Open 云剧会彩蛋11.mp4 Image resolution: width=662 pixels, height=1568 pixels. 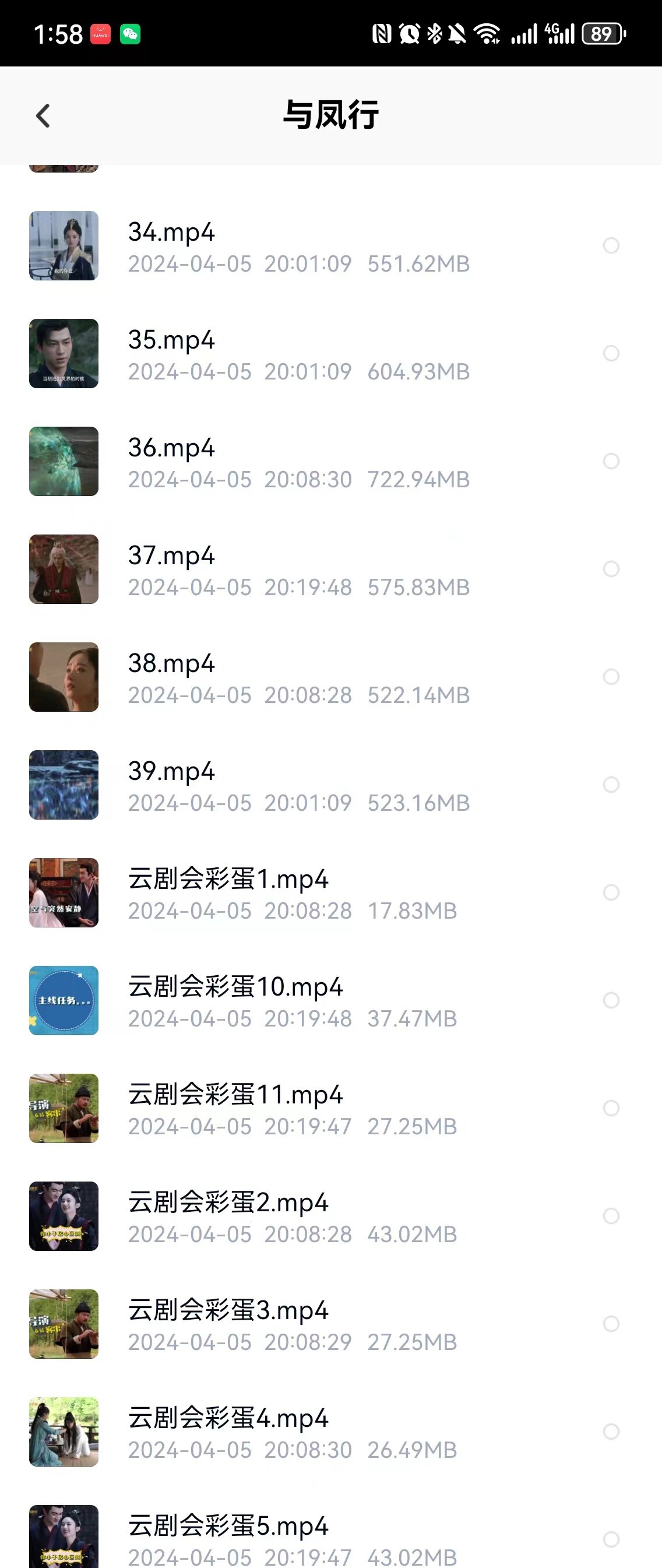(x=235, y=1095)
